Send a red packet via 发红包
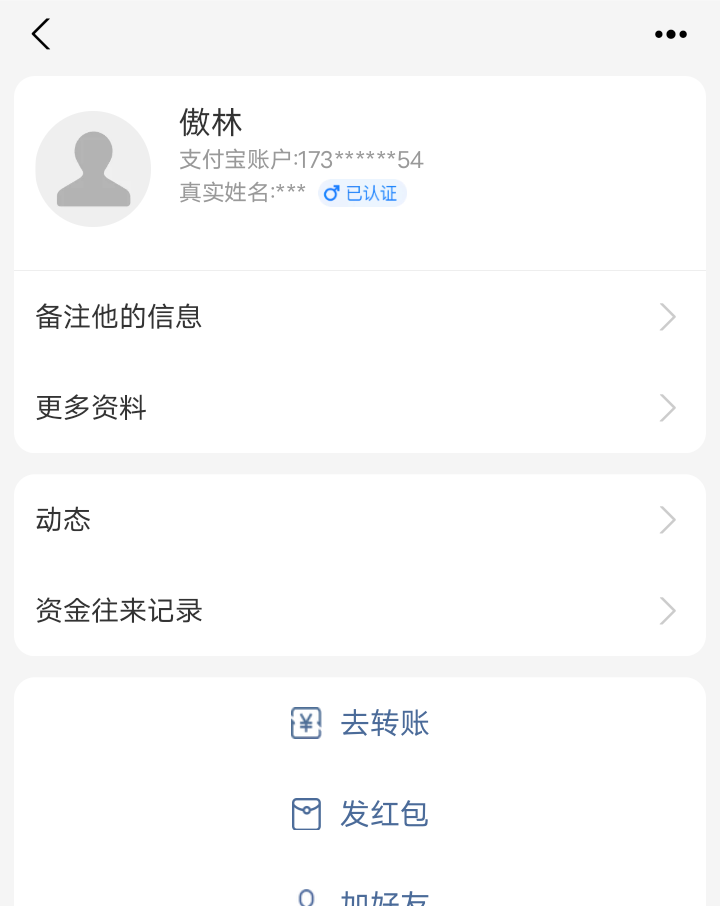 [360, 814]
